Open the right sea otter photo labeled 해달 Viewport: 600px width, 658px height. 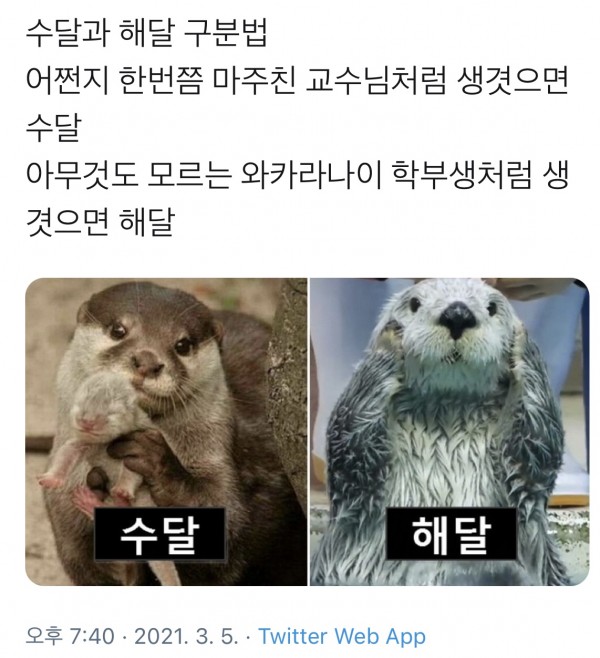click(449, 430)
